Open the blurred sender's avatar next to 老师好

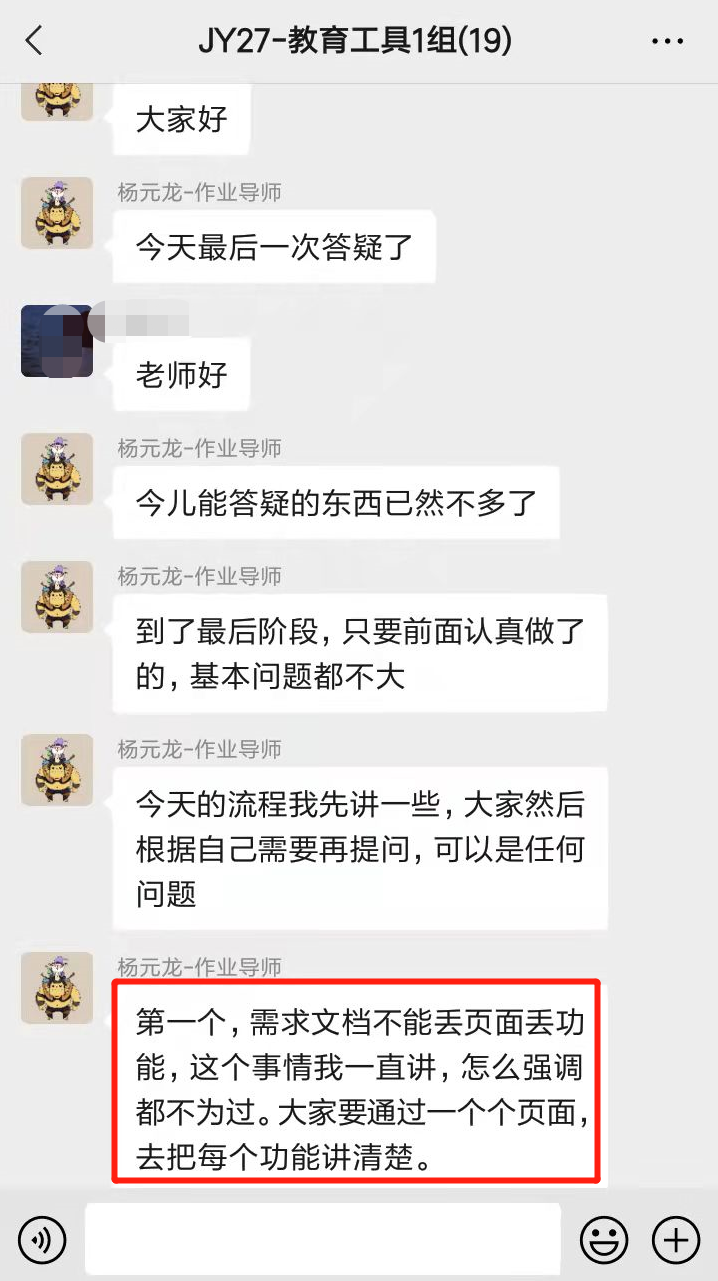[57, 341]
